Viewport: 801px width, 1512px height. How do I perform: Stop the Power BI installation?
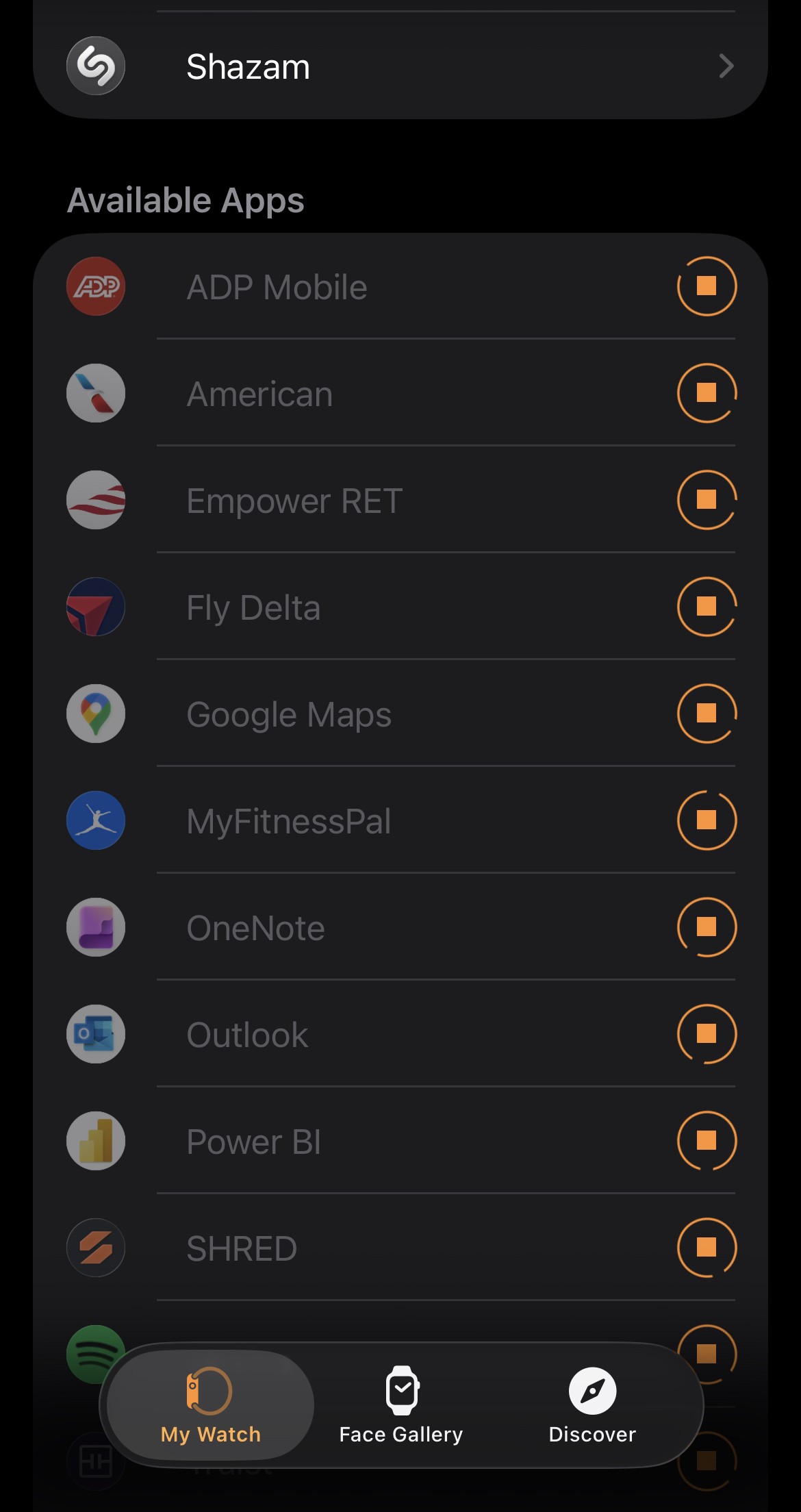707,1141
